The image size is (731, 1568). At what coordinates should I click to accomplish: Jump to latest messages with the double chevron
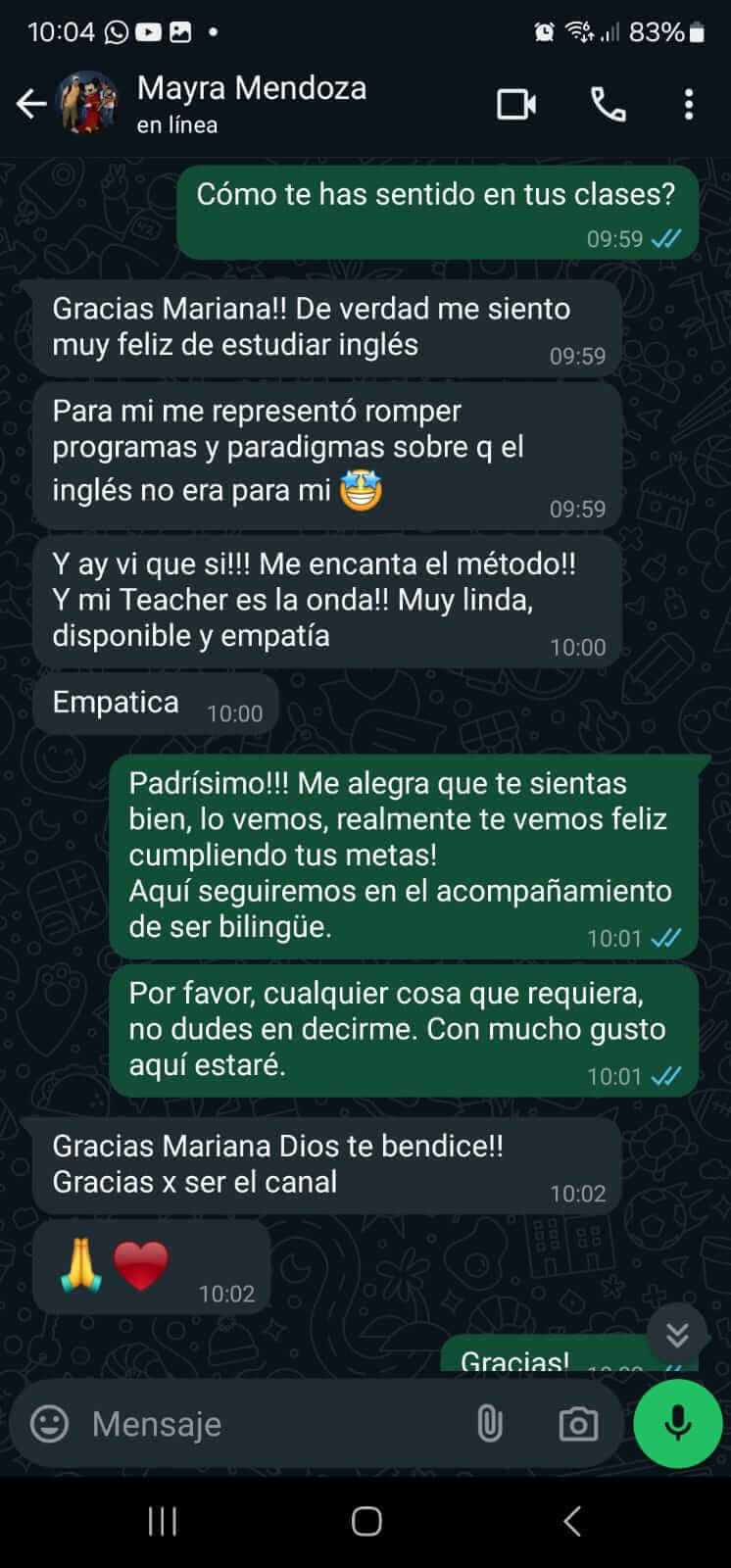pyautogui.click(x=676, y=1335)
